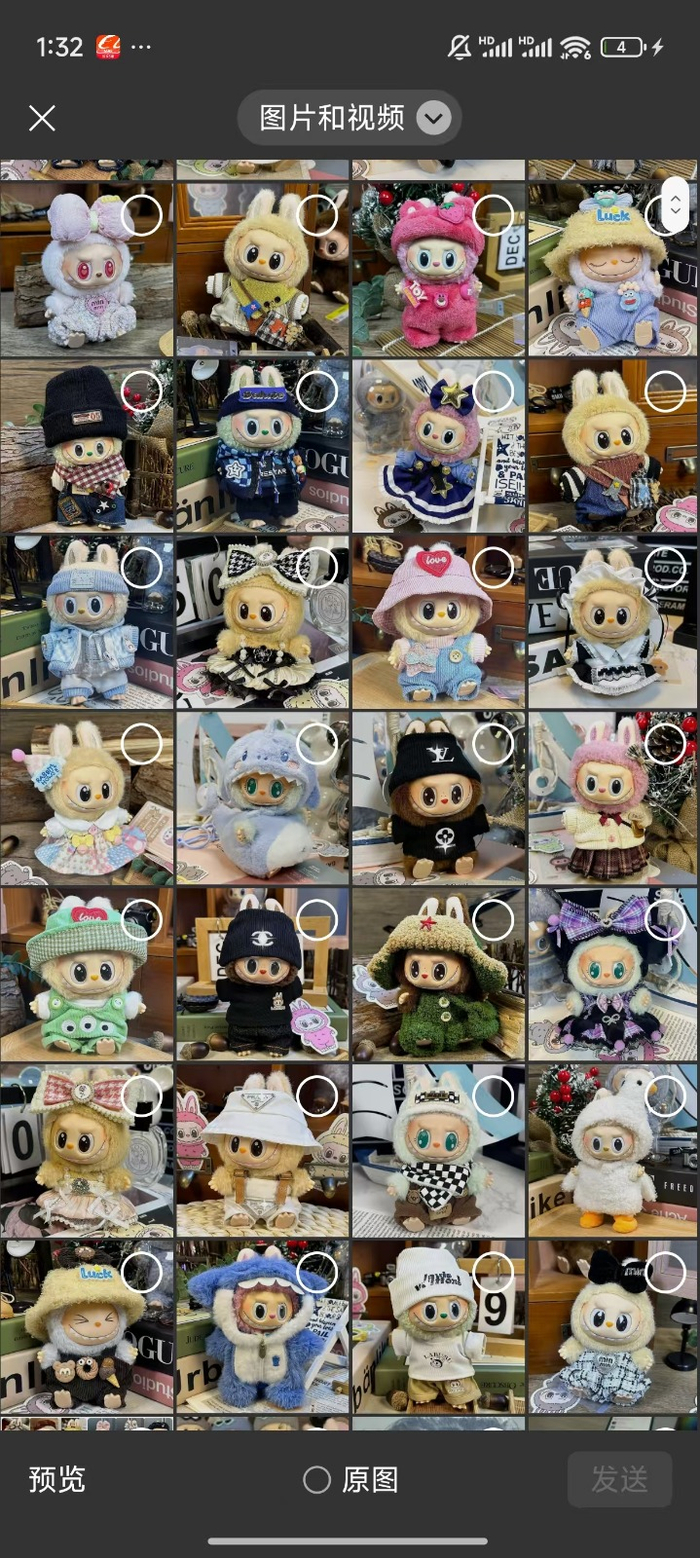Select the doll in black LV beanie
The height and width of the screenshot is (1558, 700).
click(493, 744)
